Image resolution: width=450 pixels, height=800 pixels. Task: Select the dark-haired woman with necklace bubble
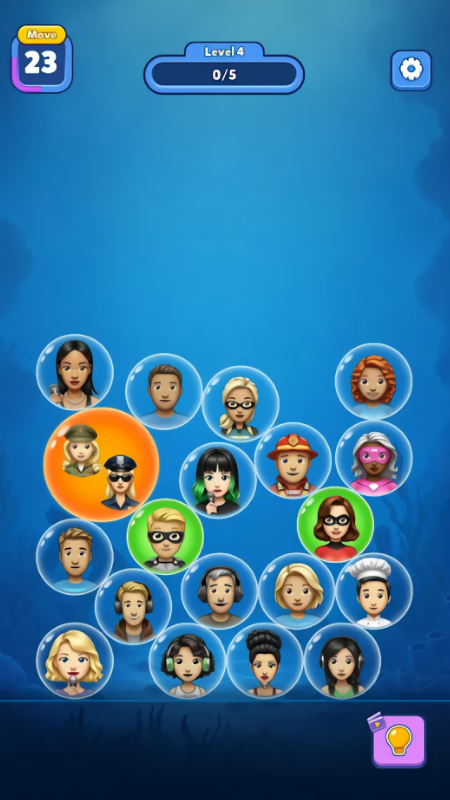[x=74, y=372]
